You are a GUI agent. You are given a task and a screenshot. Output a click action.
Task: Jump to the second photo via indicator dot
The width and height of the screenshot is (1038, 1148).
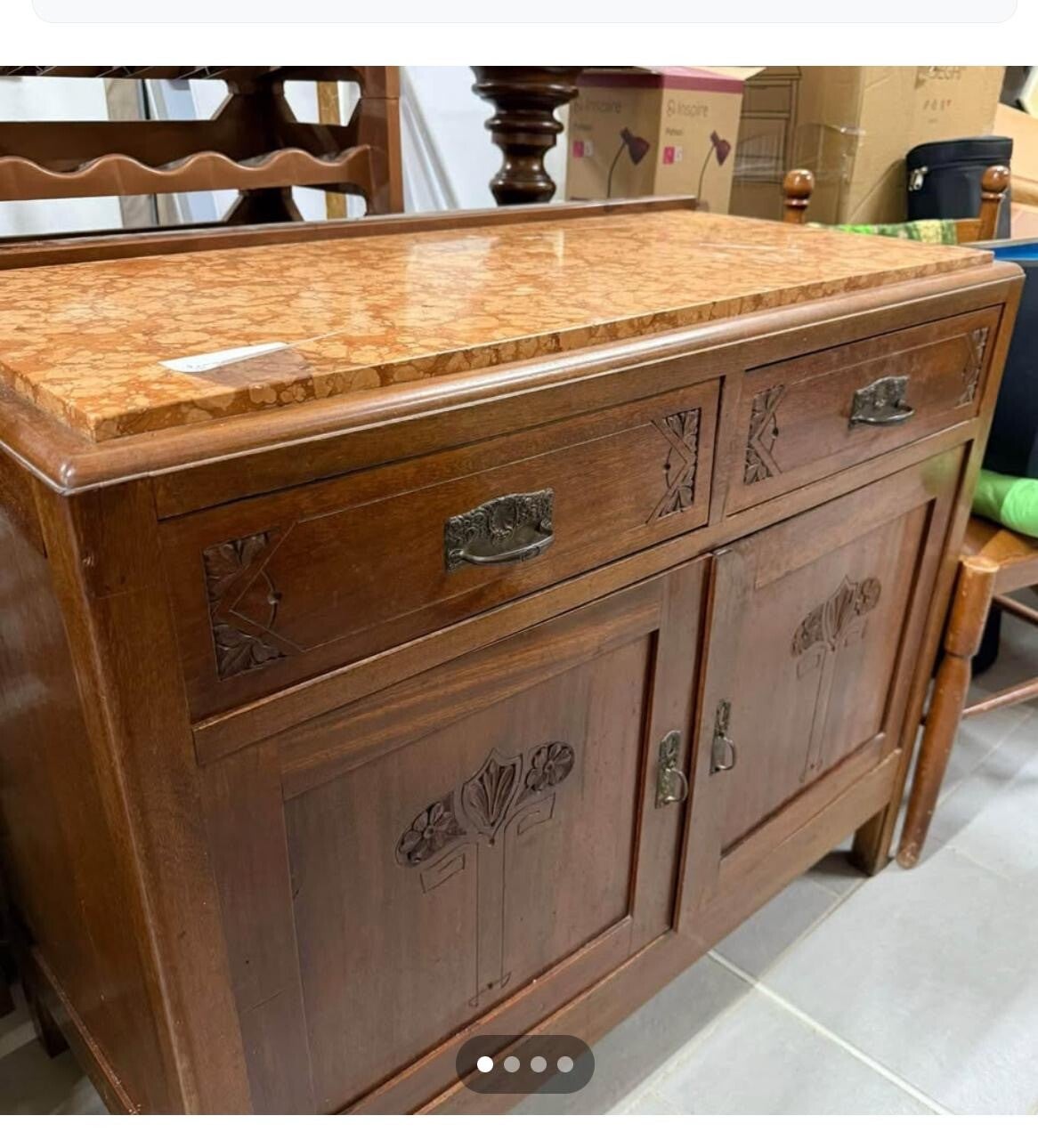point(512,1064)
